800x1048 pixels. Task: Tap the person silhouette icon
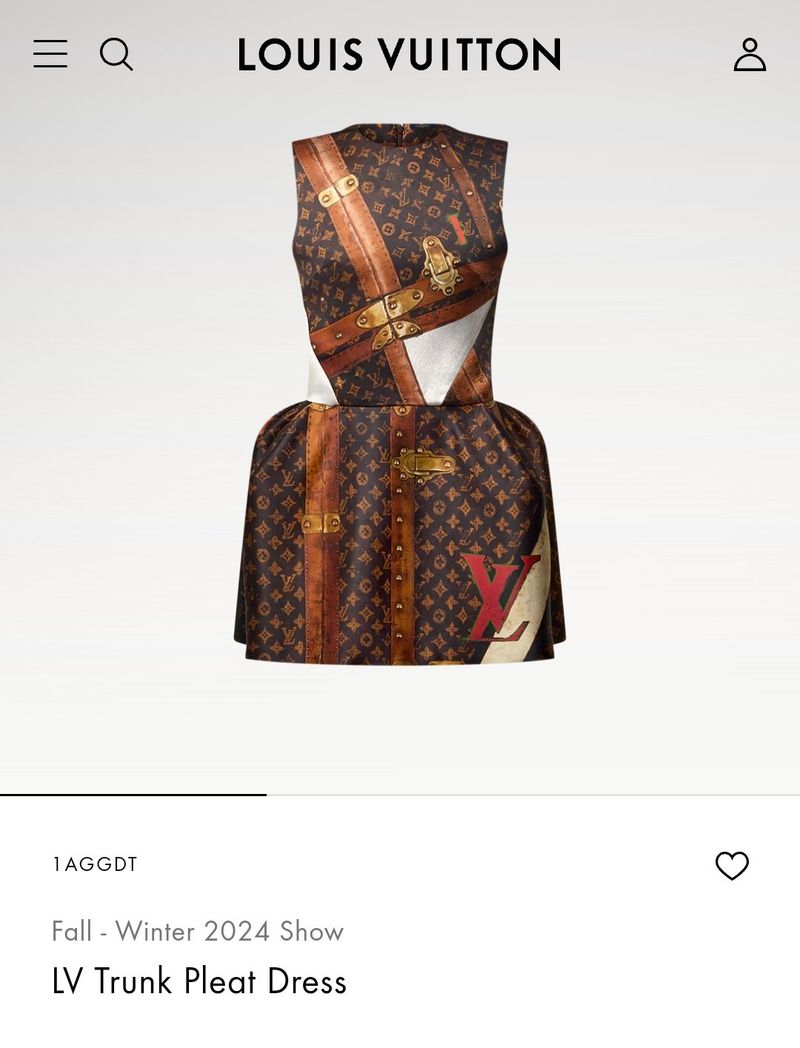(x=748, y=55)
